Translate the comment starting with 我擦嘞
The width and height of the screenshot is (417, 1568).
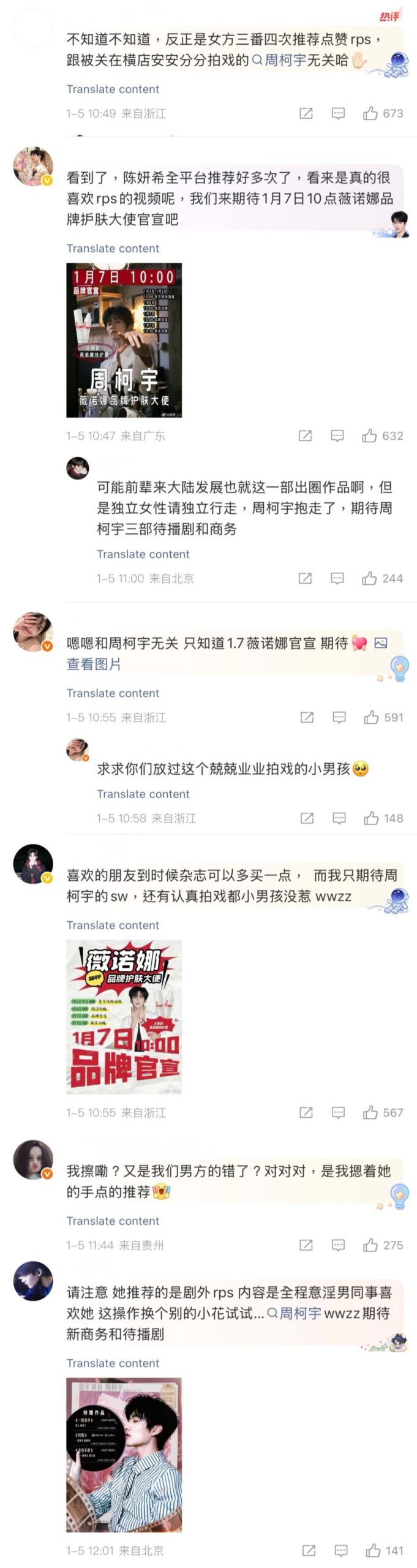pos(113,1221)
